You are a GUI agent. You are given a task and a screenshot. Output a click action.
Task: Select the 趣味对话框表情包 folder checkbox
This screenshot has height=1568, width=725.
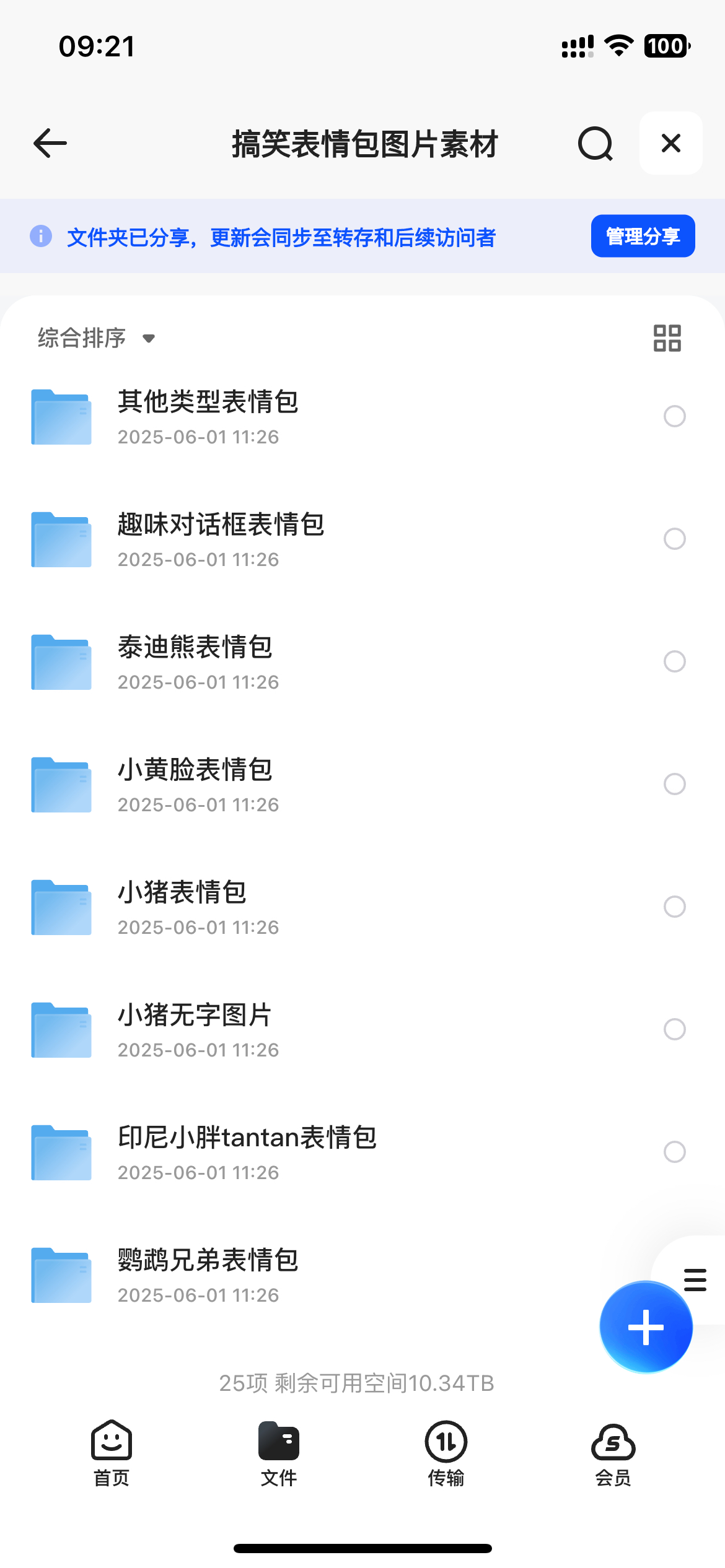tap(675, 539)
